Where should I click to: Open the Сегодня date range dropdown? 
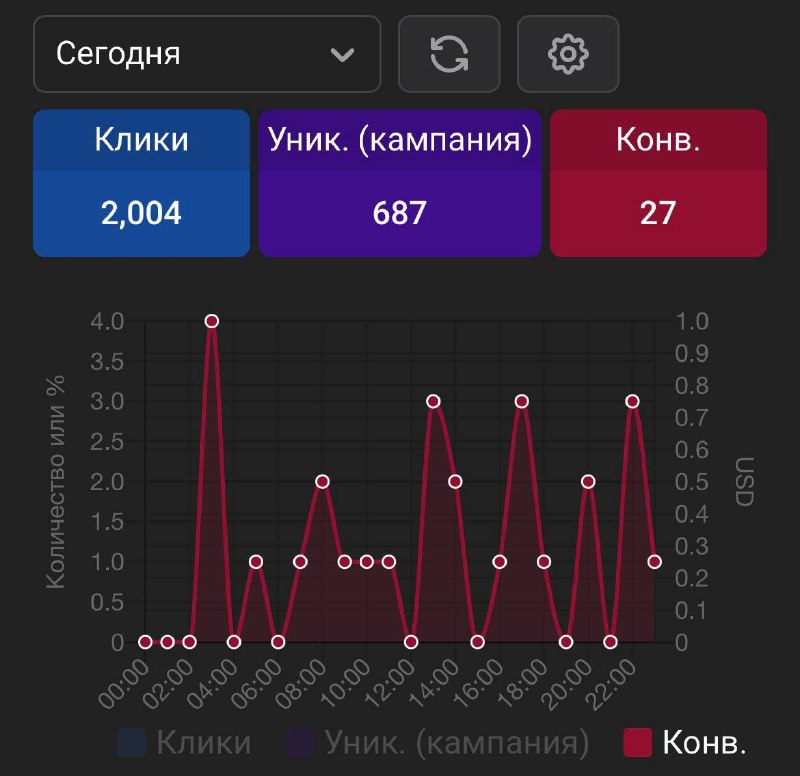(x=207, y=54)
